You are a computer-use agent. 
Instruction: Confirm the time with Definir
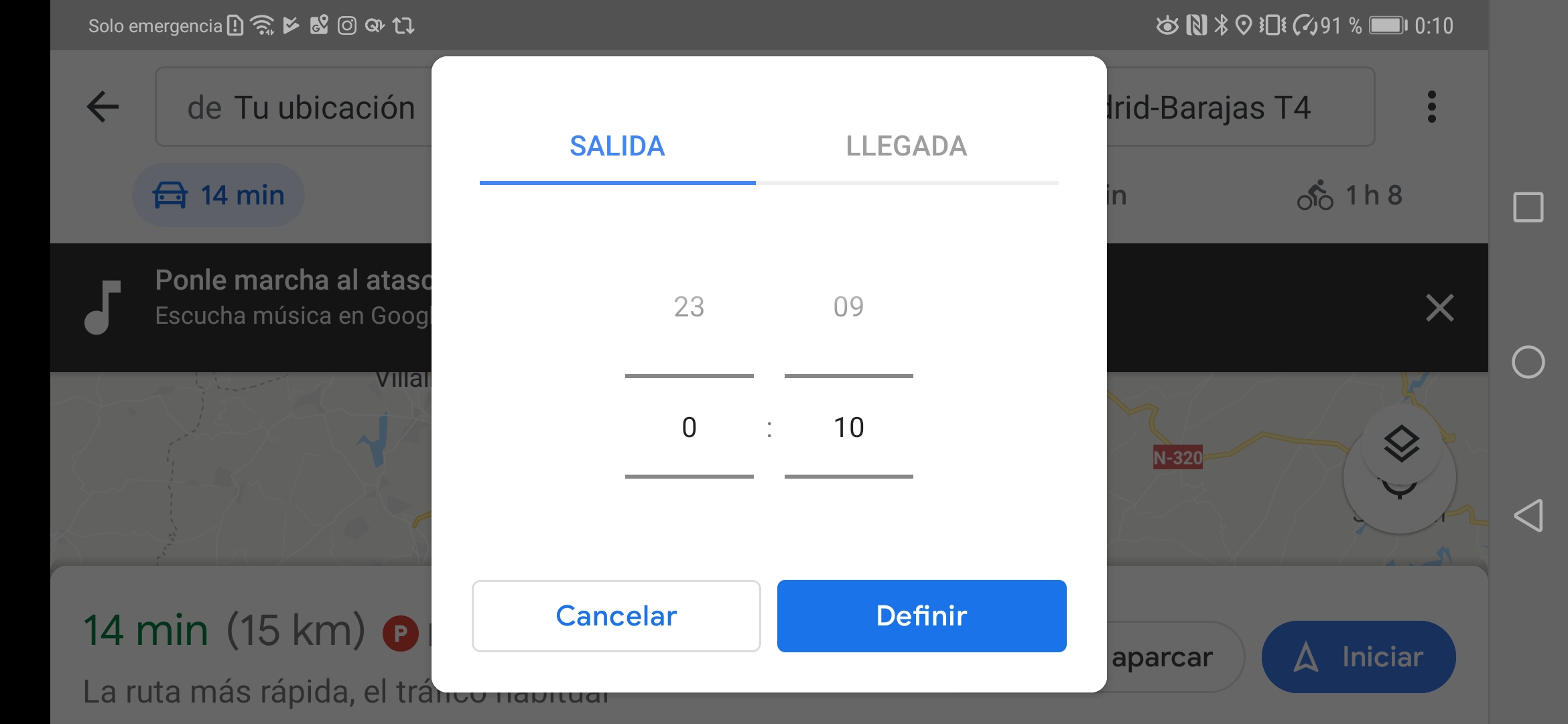click(x=921, y=615)
